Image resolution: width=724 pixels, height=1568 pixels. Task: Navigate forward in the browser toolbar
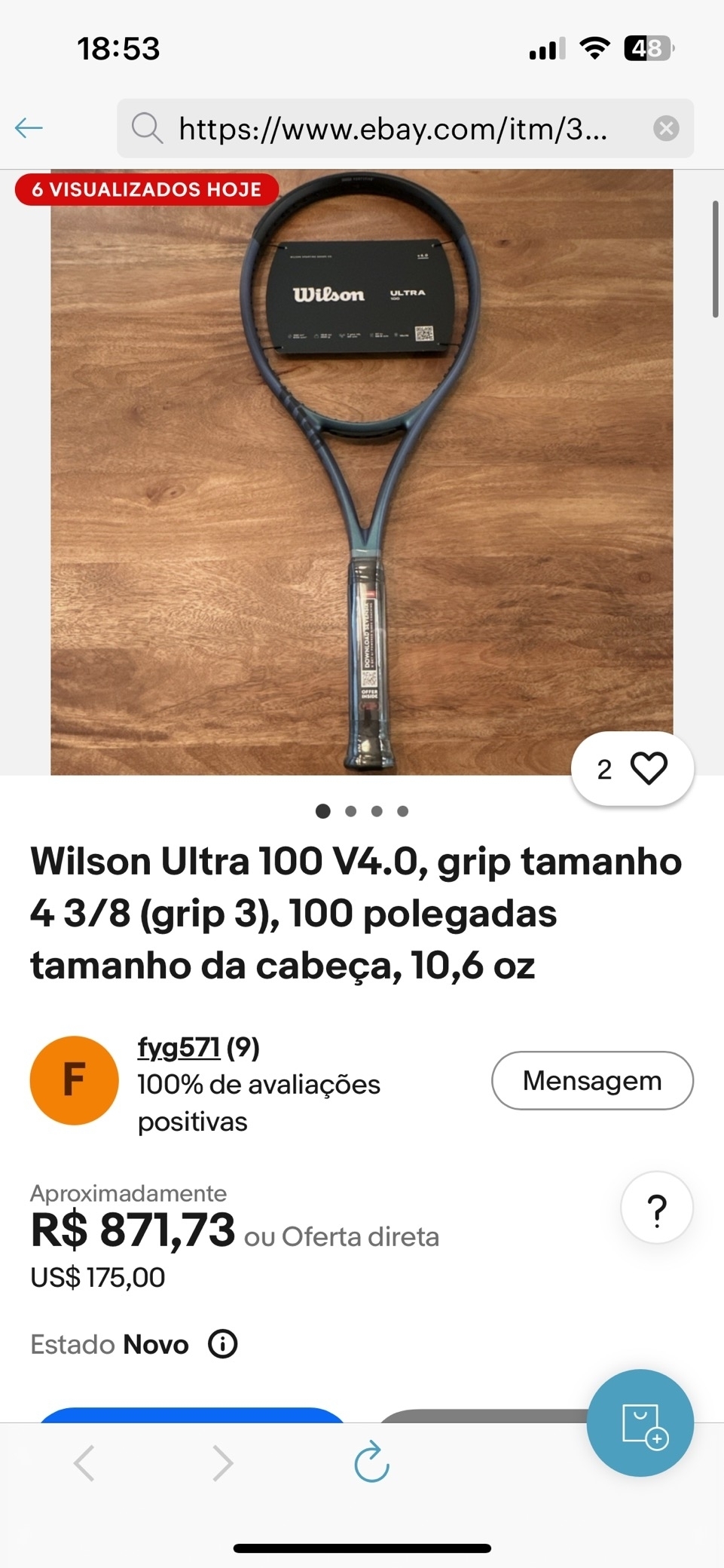pyautogui.click(x=223, y=1463)
